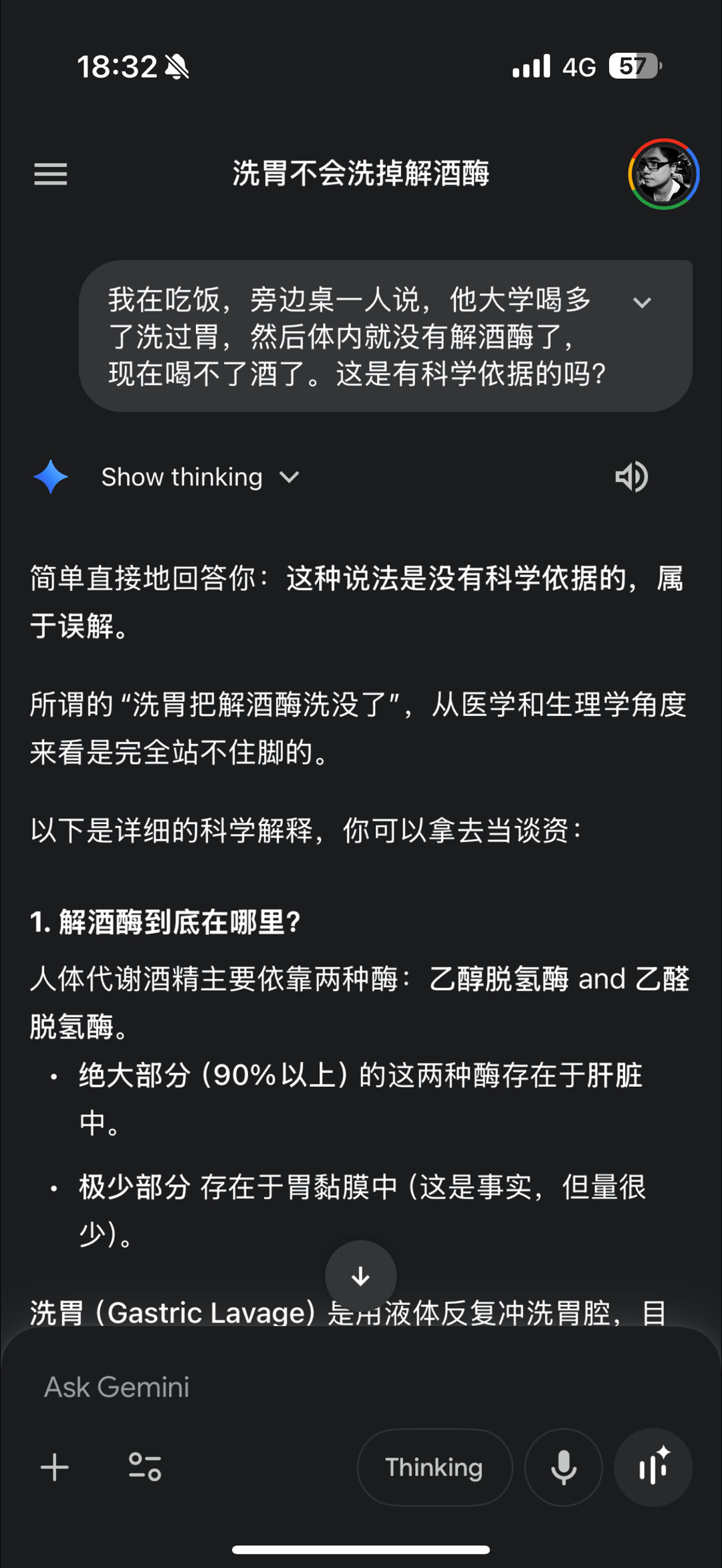Tap the notifications muted icon in status bar

click(176, 66)
